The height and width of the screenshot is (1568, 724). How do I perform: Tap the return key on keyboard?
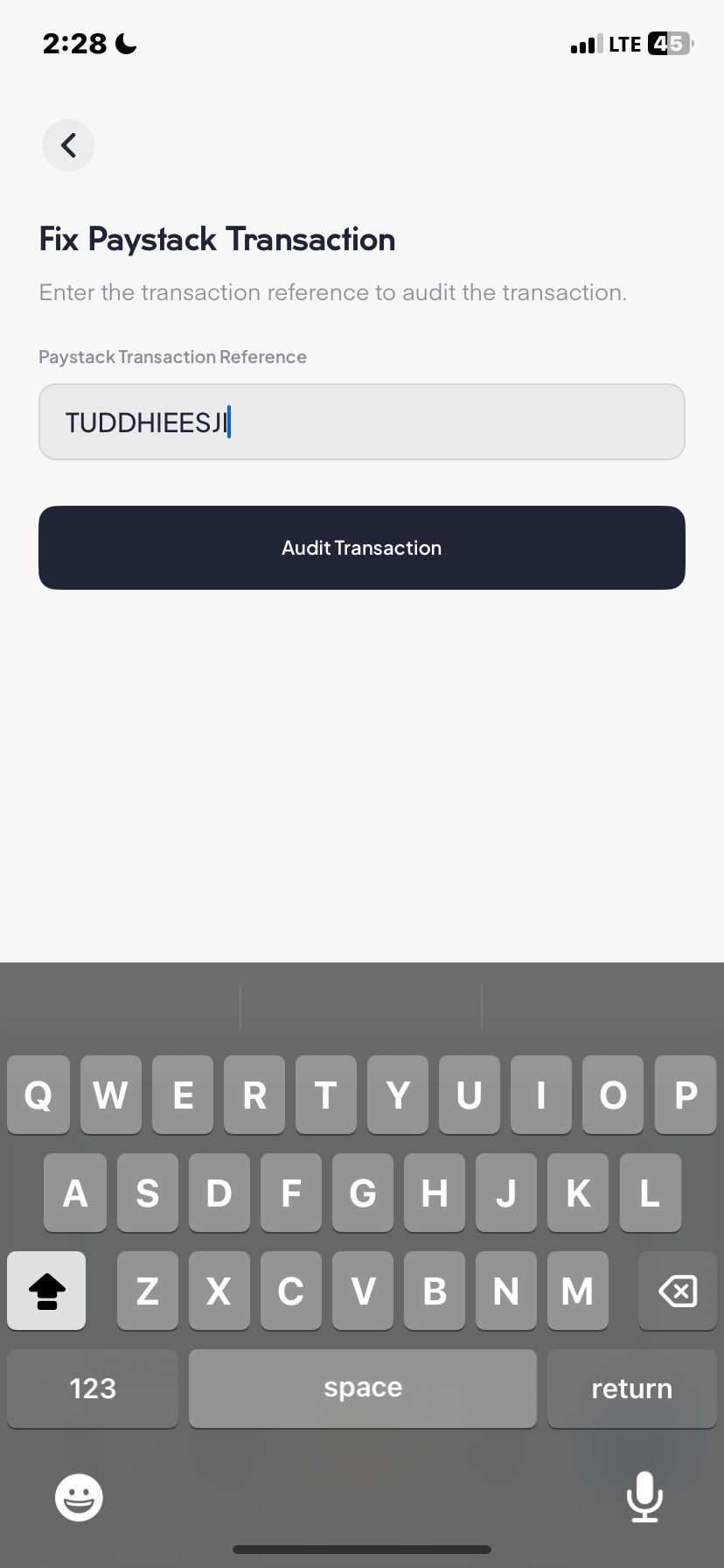pyautogui.click(x=631, y=1389)
